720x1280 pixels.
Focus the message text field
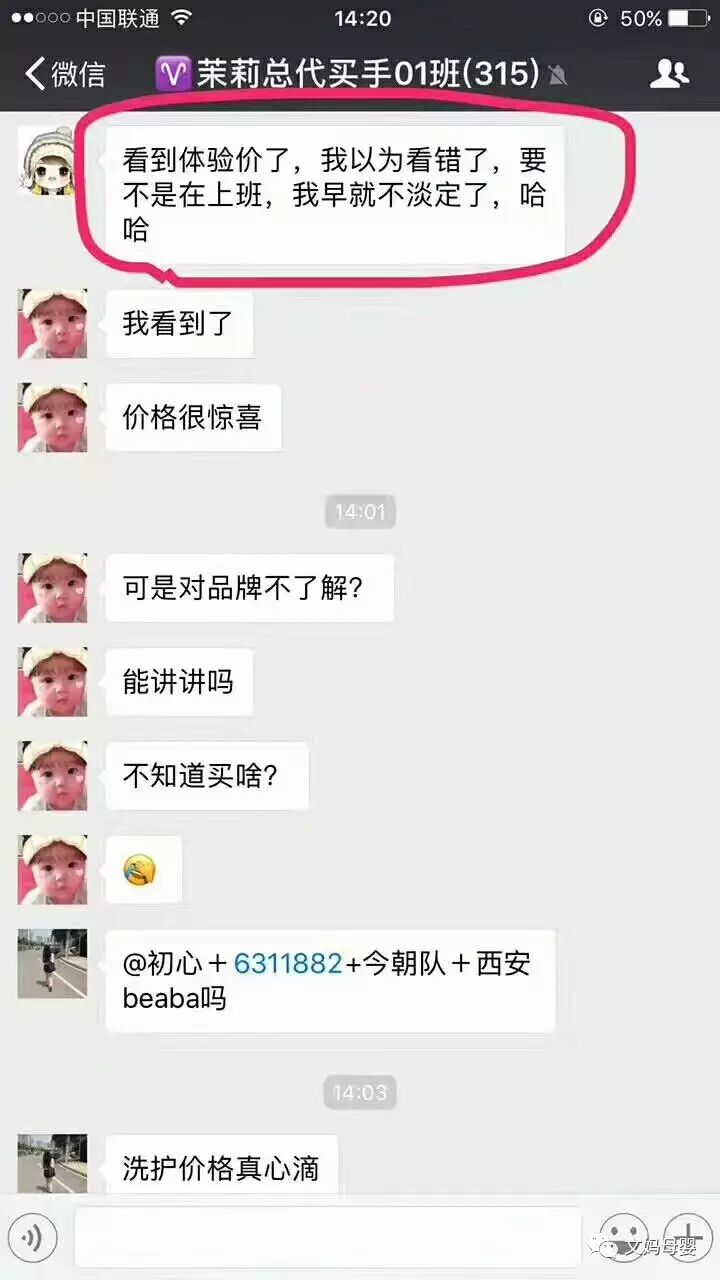[327, 1238]
